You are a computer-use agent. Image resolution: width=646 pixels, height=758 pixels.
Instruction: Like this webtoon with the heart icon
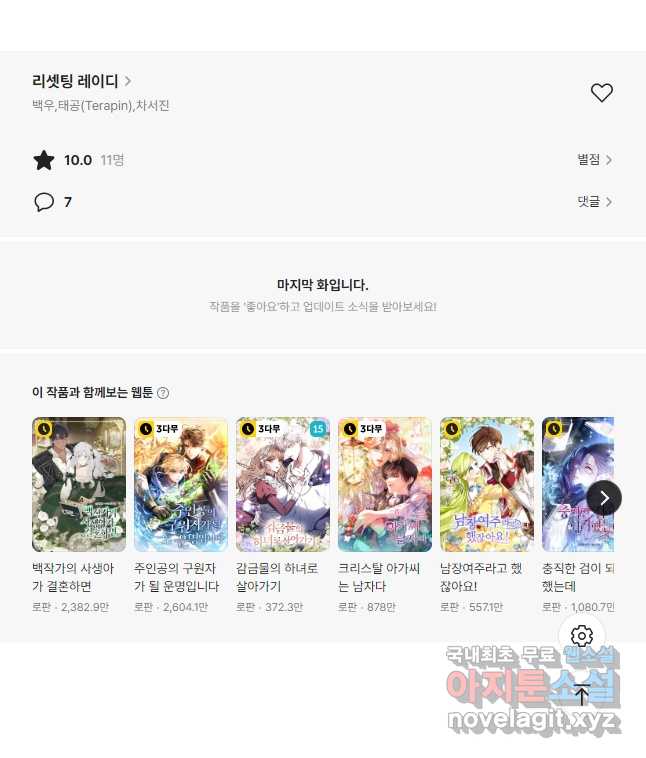coord(601,93)
